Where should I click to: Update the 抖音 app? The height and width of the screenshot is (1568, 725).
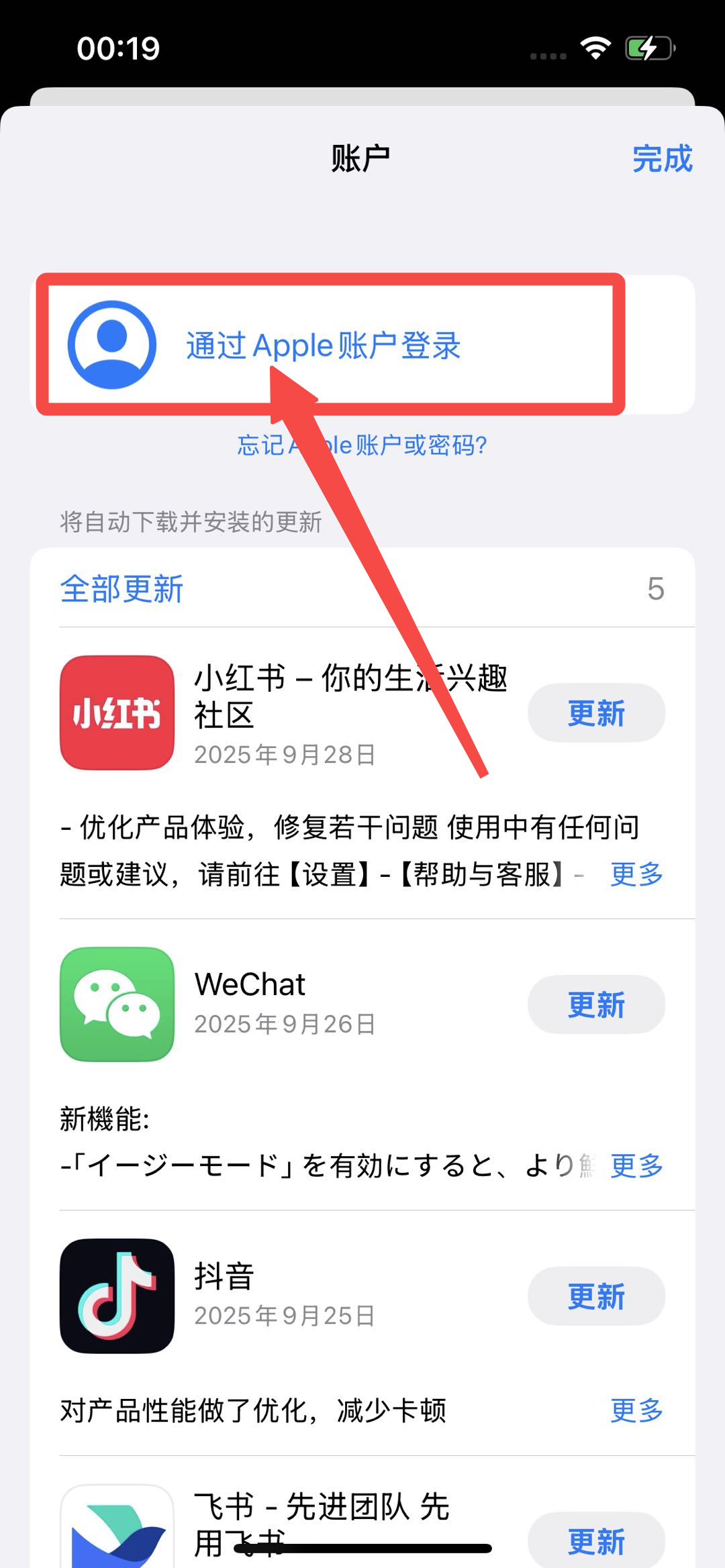click(x=596, y=1296)
